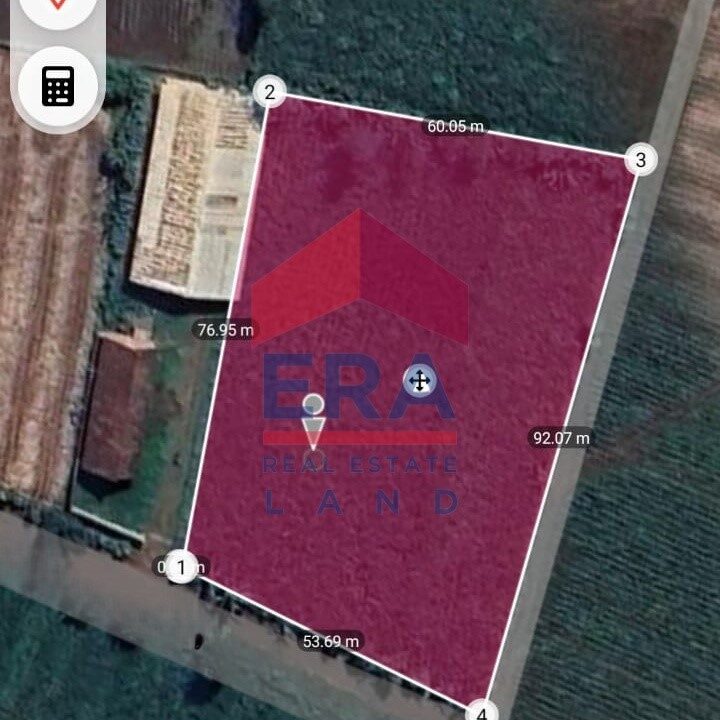Viewport: 720px width, 720px height.
Task: Select vertex point 2 of the polygon
Action: 270,93
